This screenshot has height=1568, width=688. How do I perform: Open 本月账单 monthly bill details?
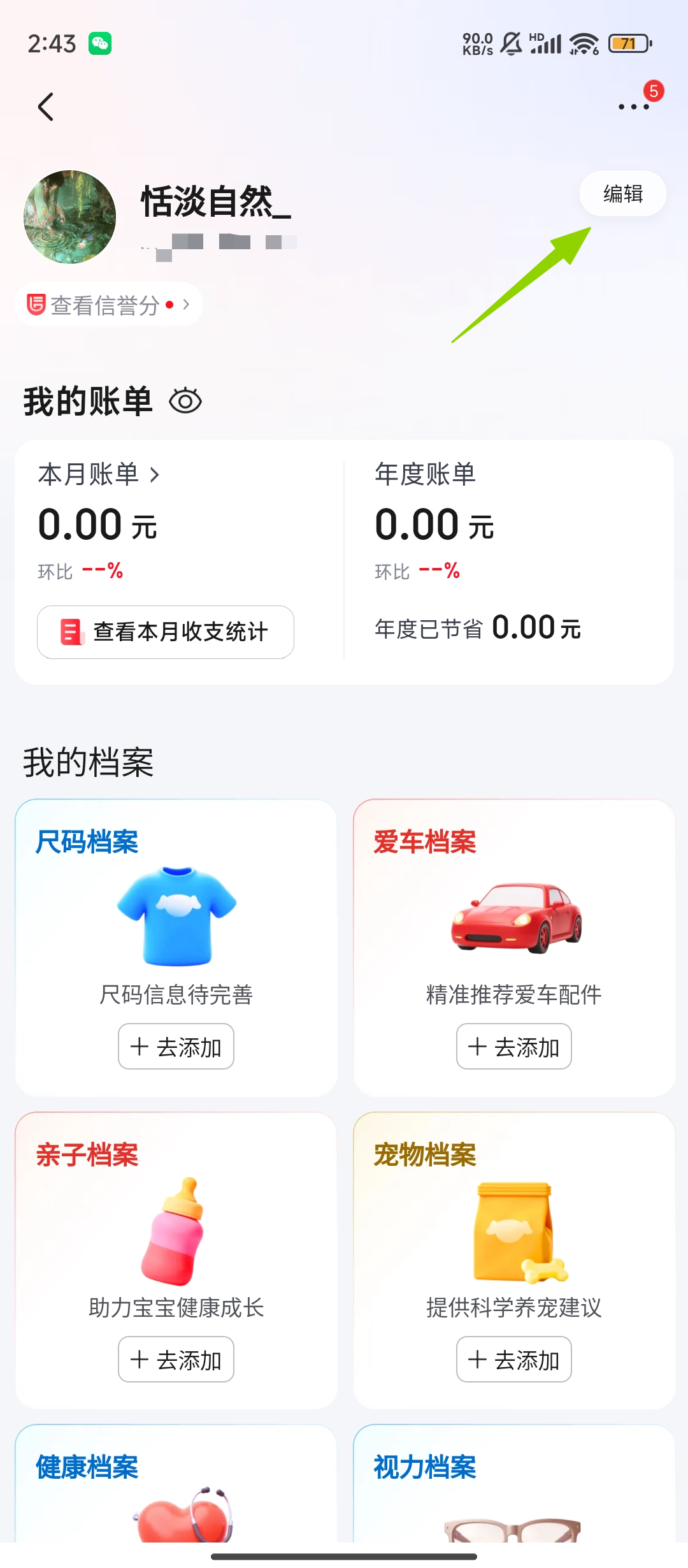[99, 475]
